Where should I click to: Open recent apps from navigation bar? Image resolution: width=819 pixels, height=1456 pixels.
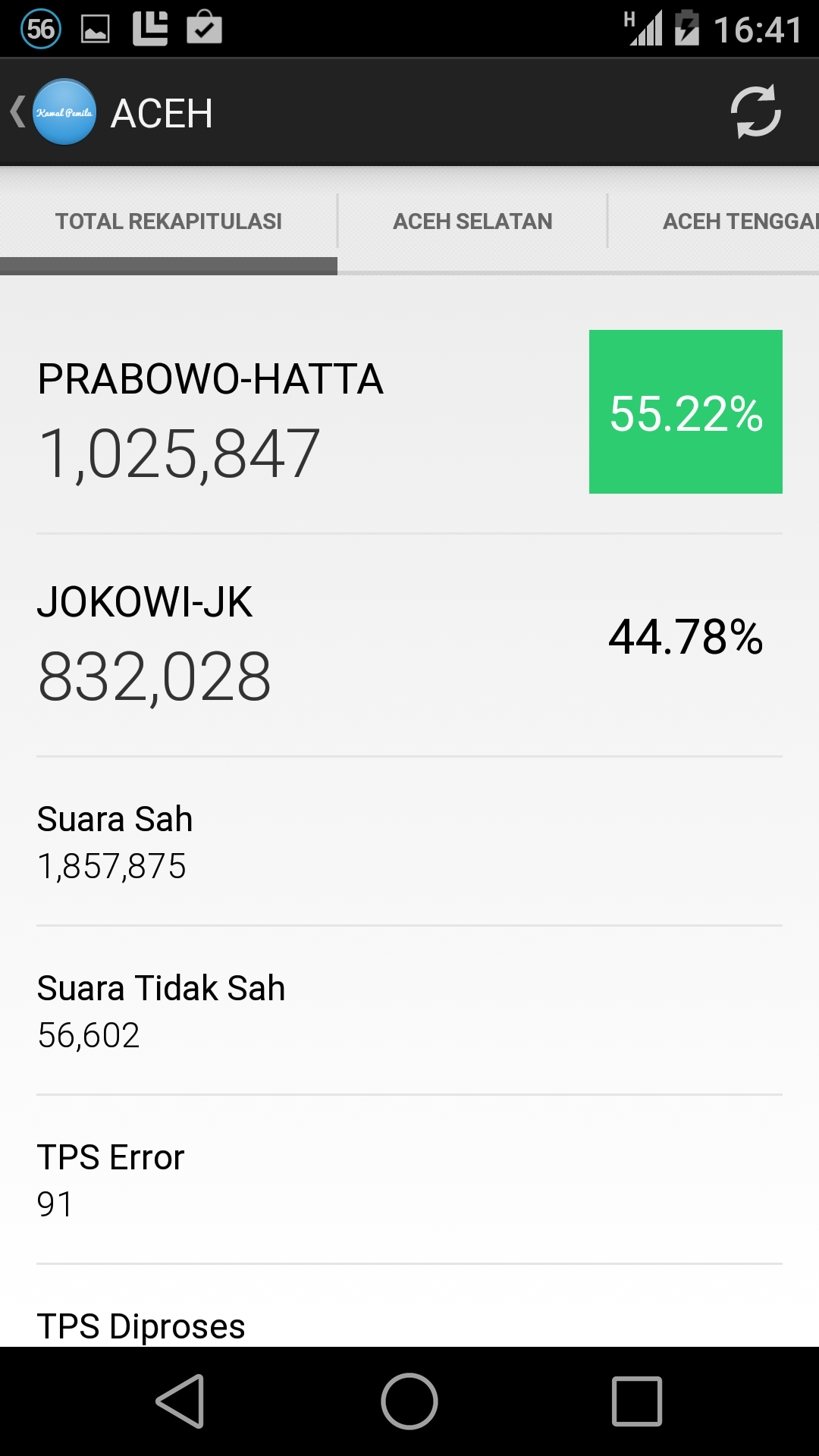pos(637,1401)
